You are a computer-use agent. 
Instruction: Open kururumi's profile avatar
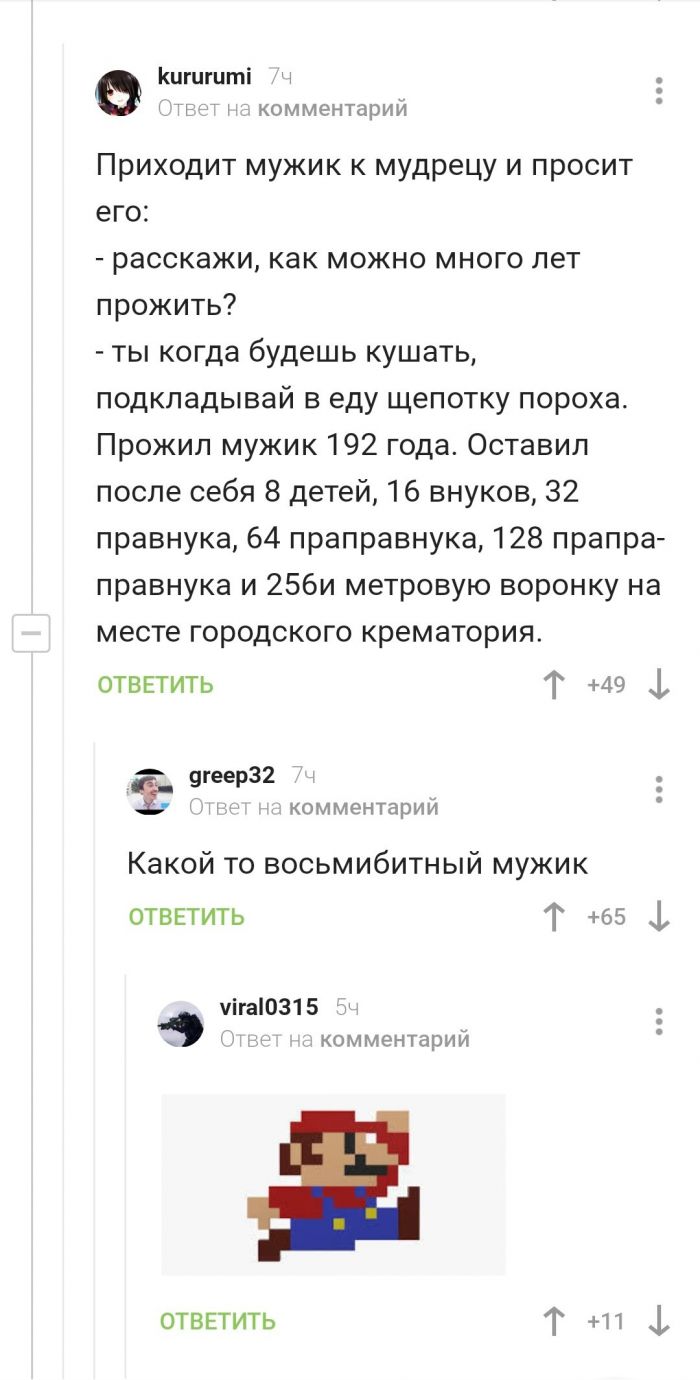click(x=118, y=93)
